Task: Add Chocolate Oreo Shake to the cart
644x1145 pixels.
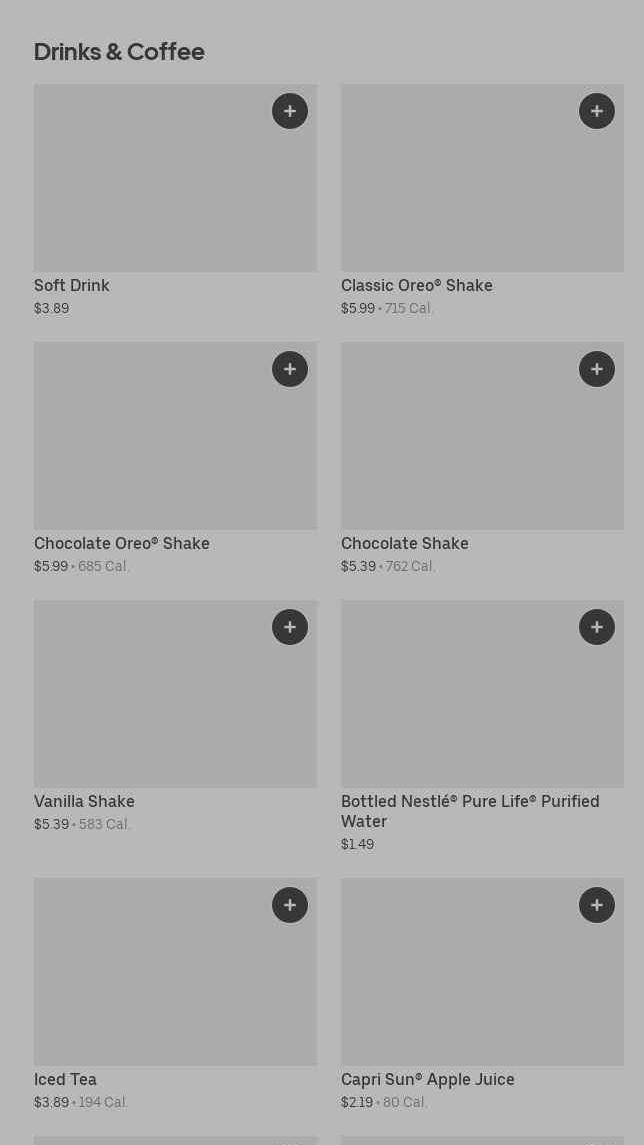Action: tap(290, 369)
